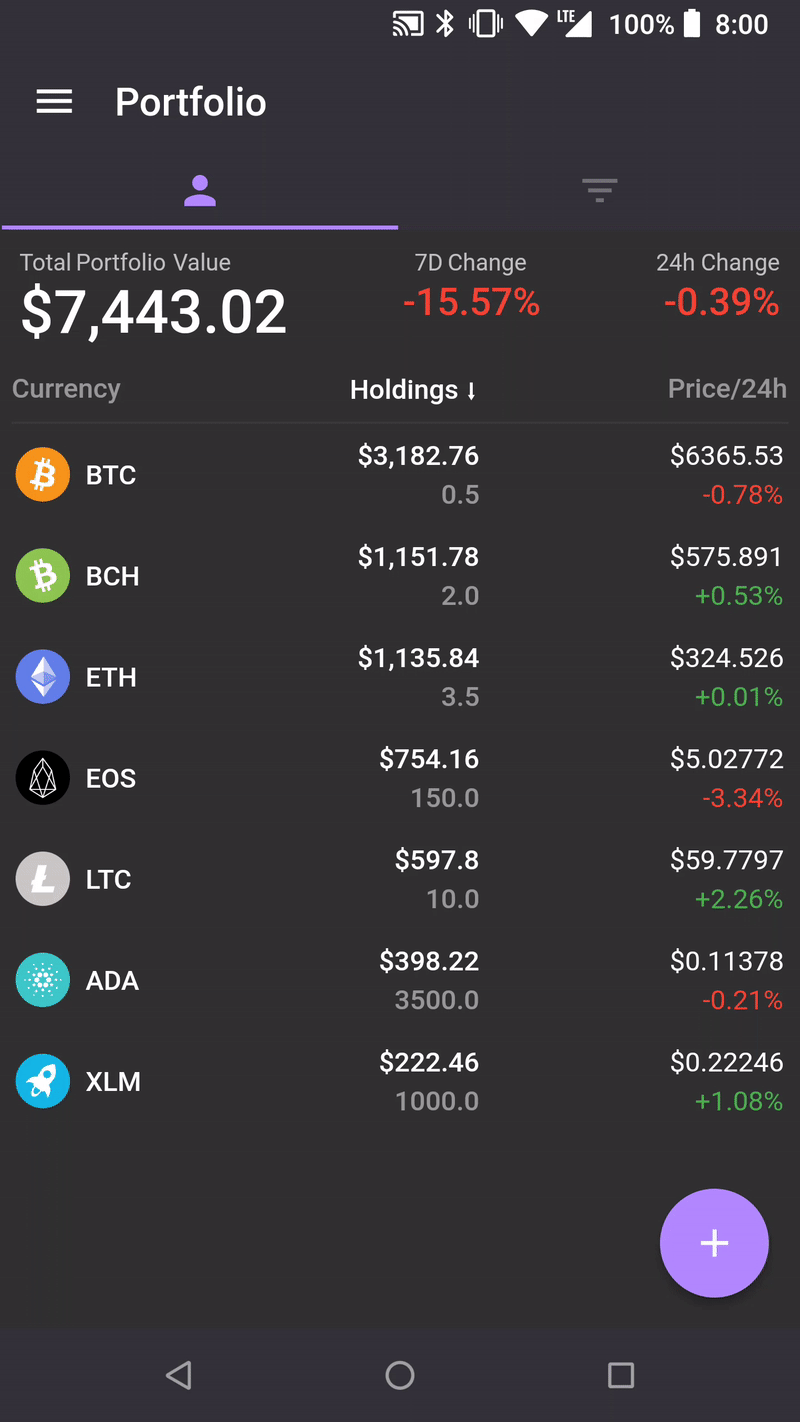This screenshot has width=800, height=1422.
Task: Toggle the Holdings sort order
Action: 414,390
